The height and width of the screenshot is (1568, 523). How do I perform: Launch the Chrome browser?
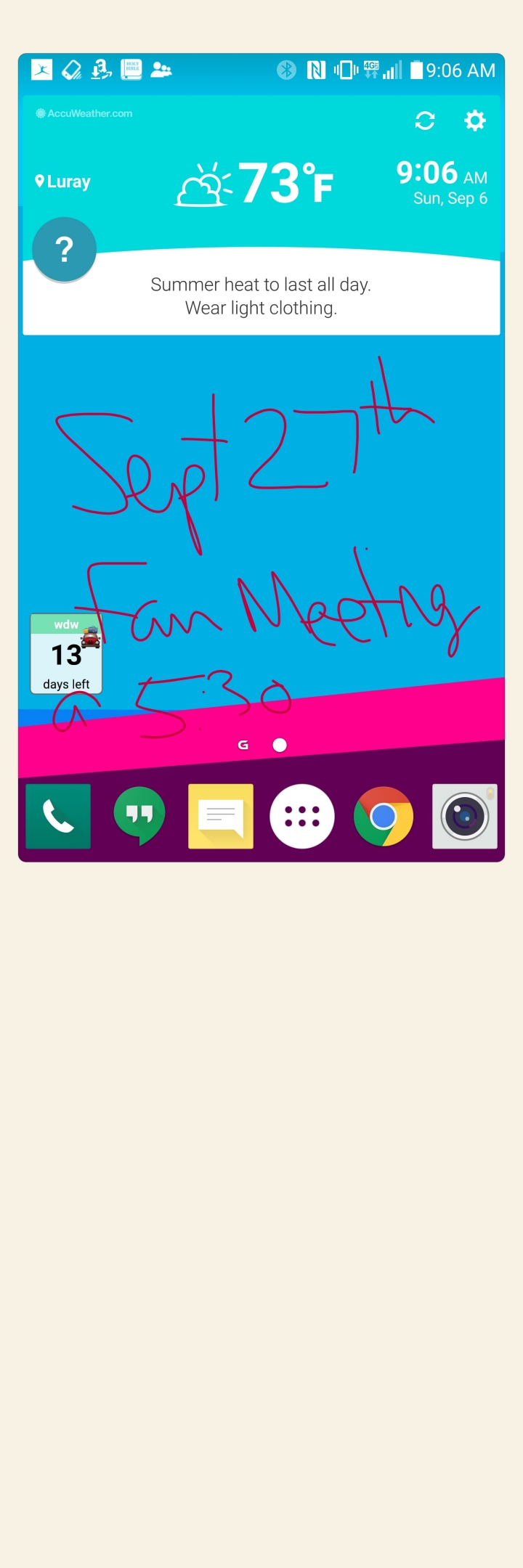tap(384, 816)
